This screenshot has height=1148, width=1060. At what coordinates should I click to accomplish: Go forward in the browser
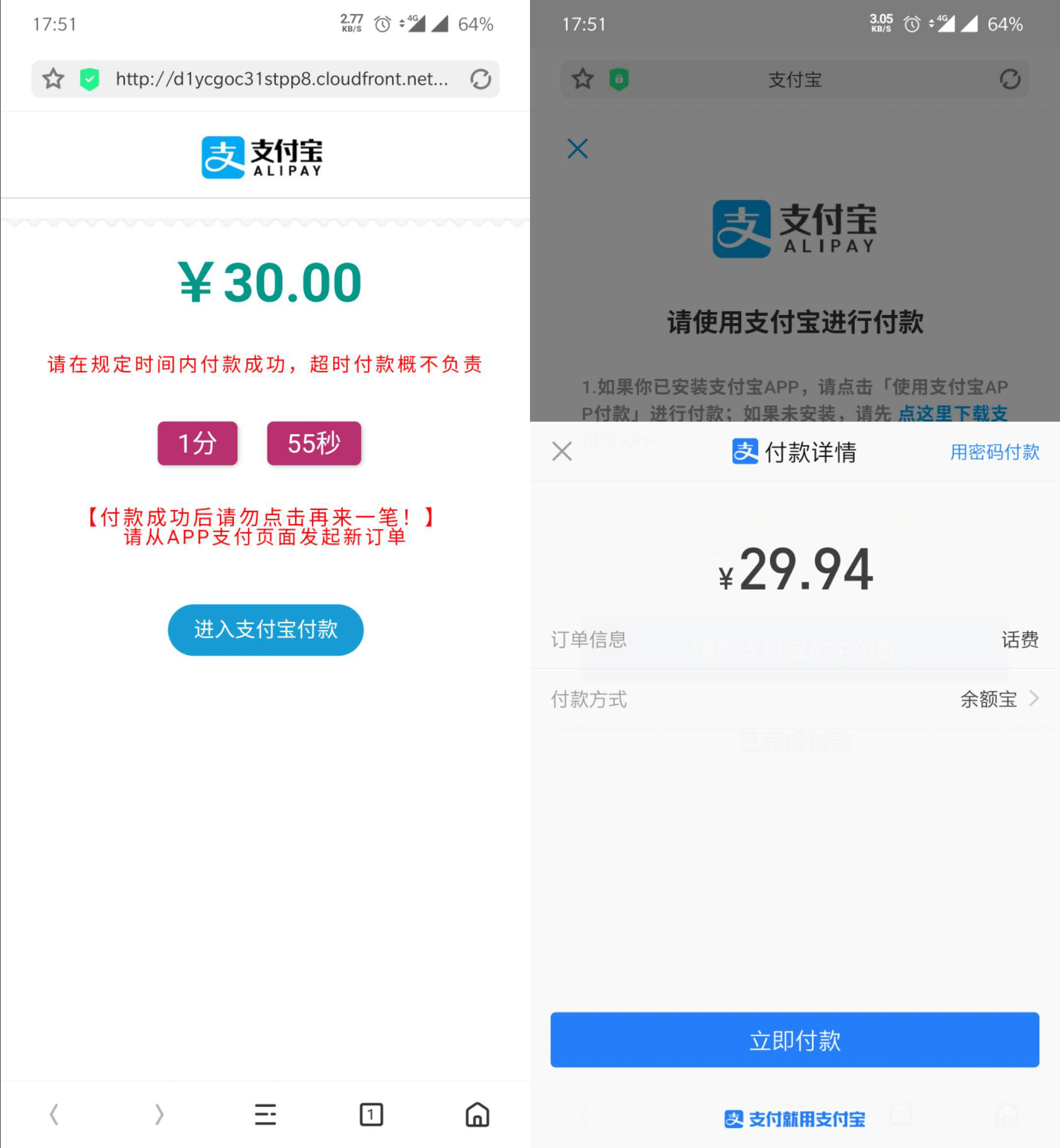(x=159, y=1114)
